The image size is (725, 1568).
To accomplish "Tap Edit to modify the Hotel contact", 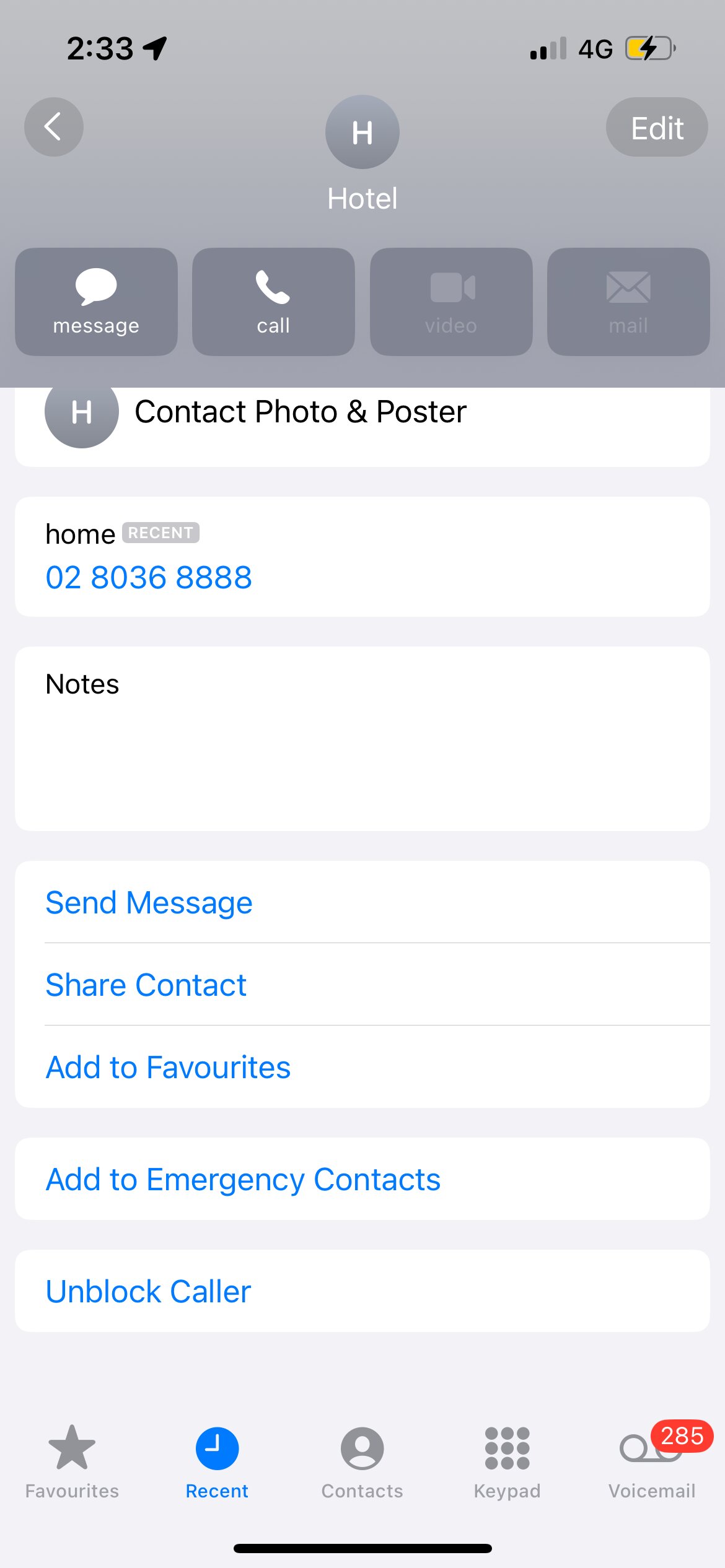I will click(x=656, y=128).
